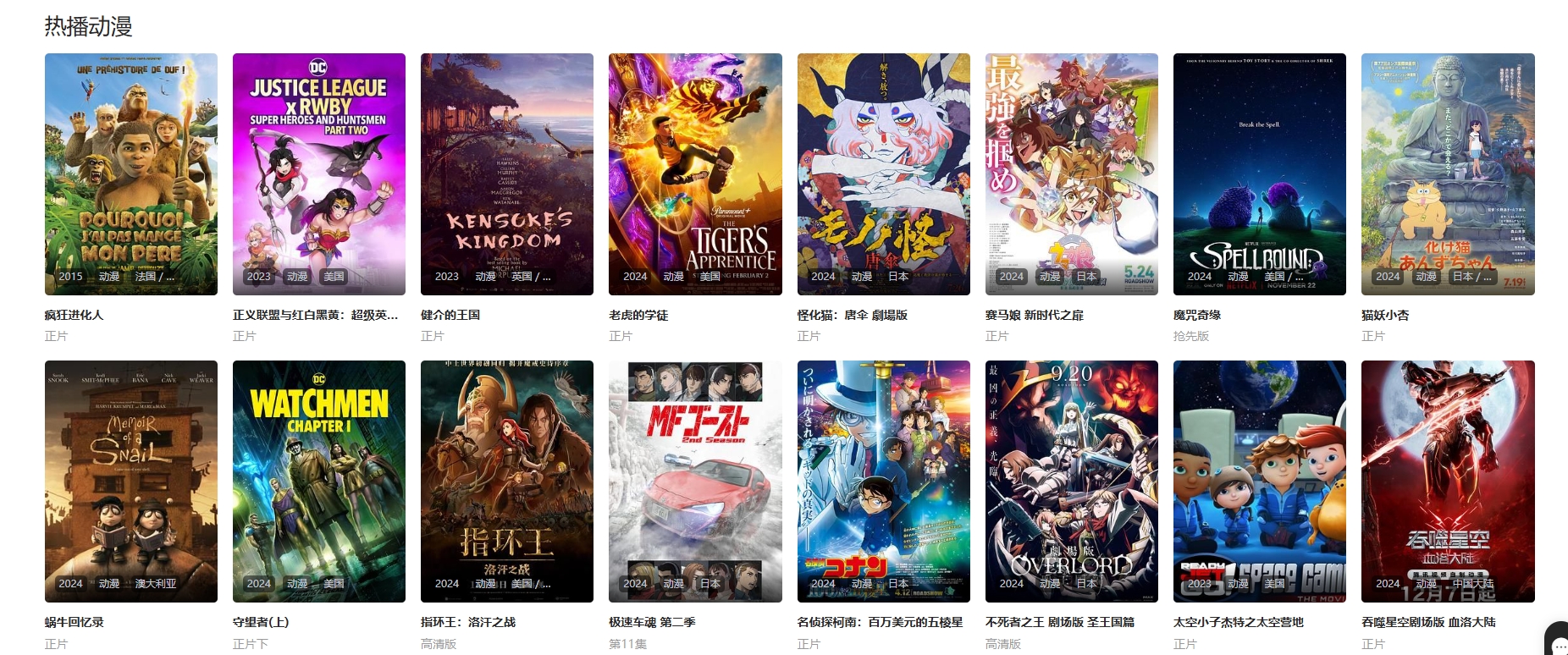This screenshot has height=655, width=1568.
Task: Open the chat bubble support widget
Action: point(1558,640)
